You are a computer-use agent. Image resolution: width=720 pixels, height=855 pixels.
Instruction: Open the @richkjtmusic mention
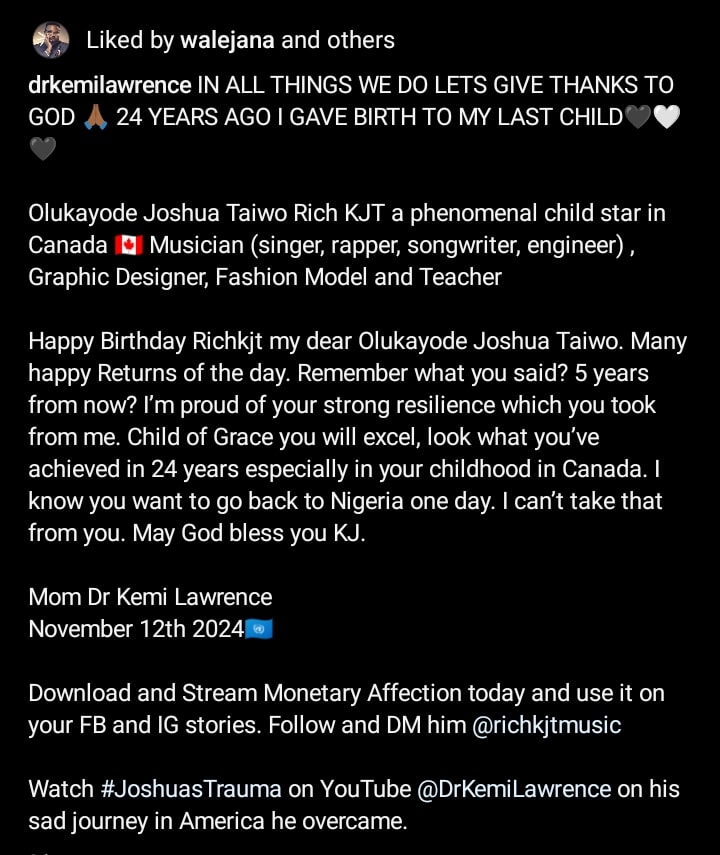click(x=547, y=725)
